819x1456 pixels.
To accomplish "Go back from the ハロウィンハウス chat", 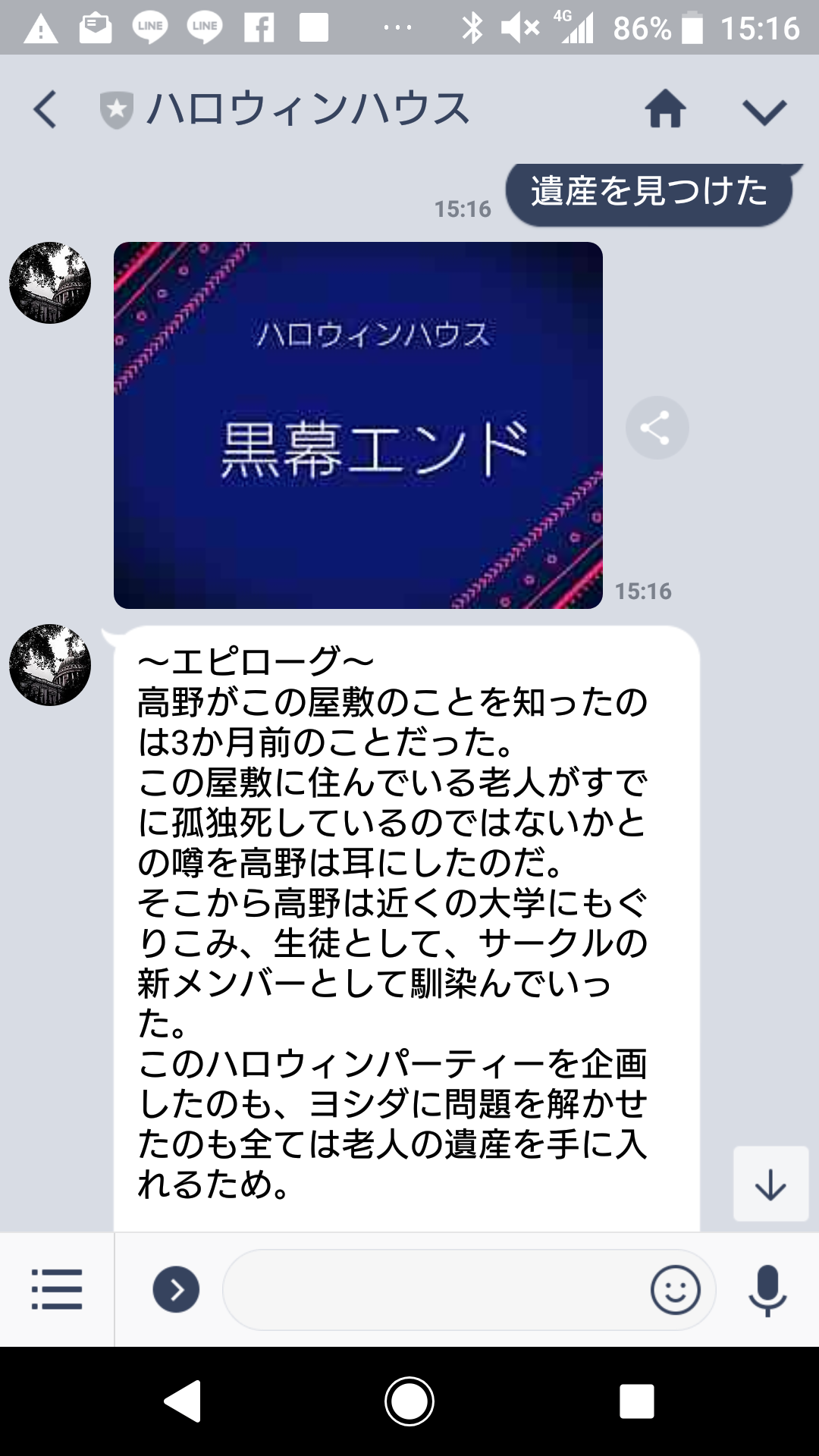I will pyautogui.click(x=45, y=109).
